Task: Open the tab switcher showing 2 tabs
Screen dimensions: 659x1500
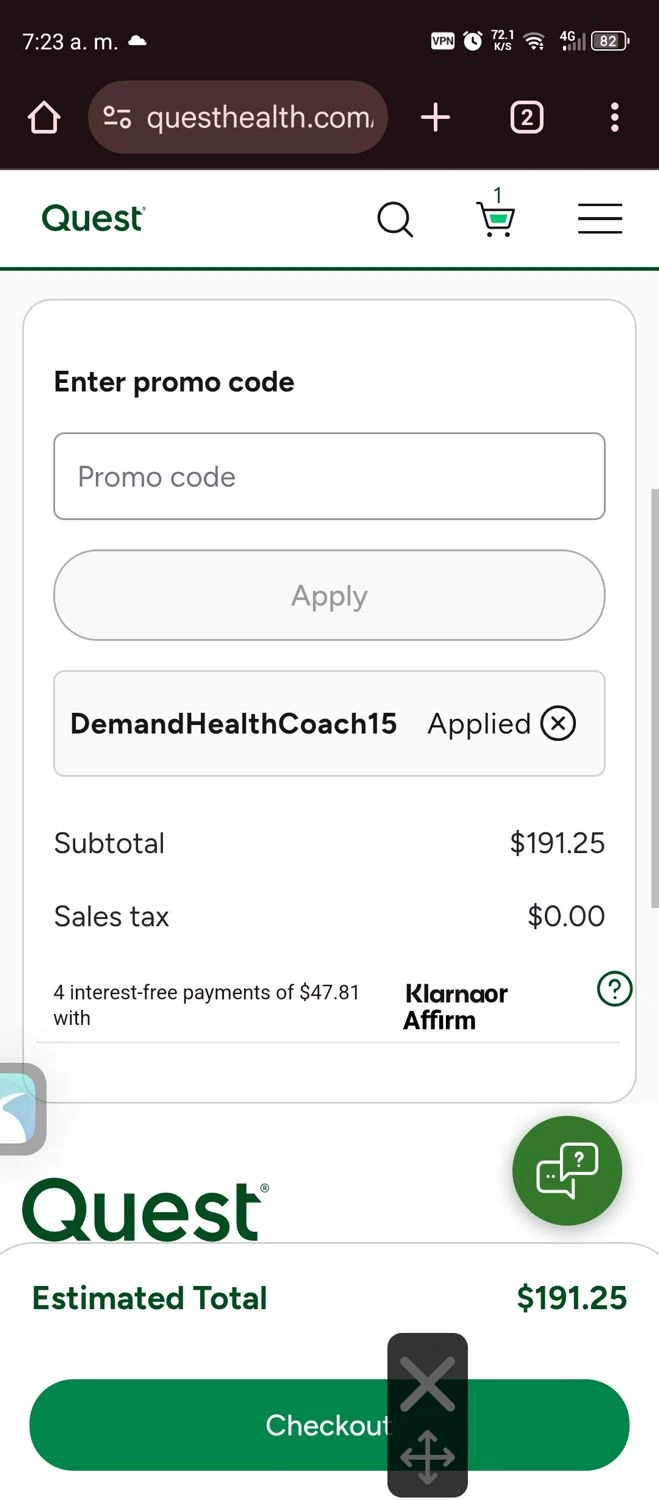Action: [527, 118]
